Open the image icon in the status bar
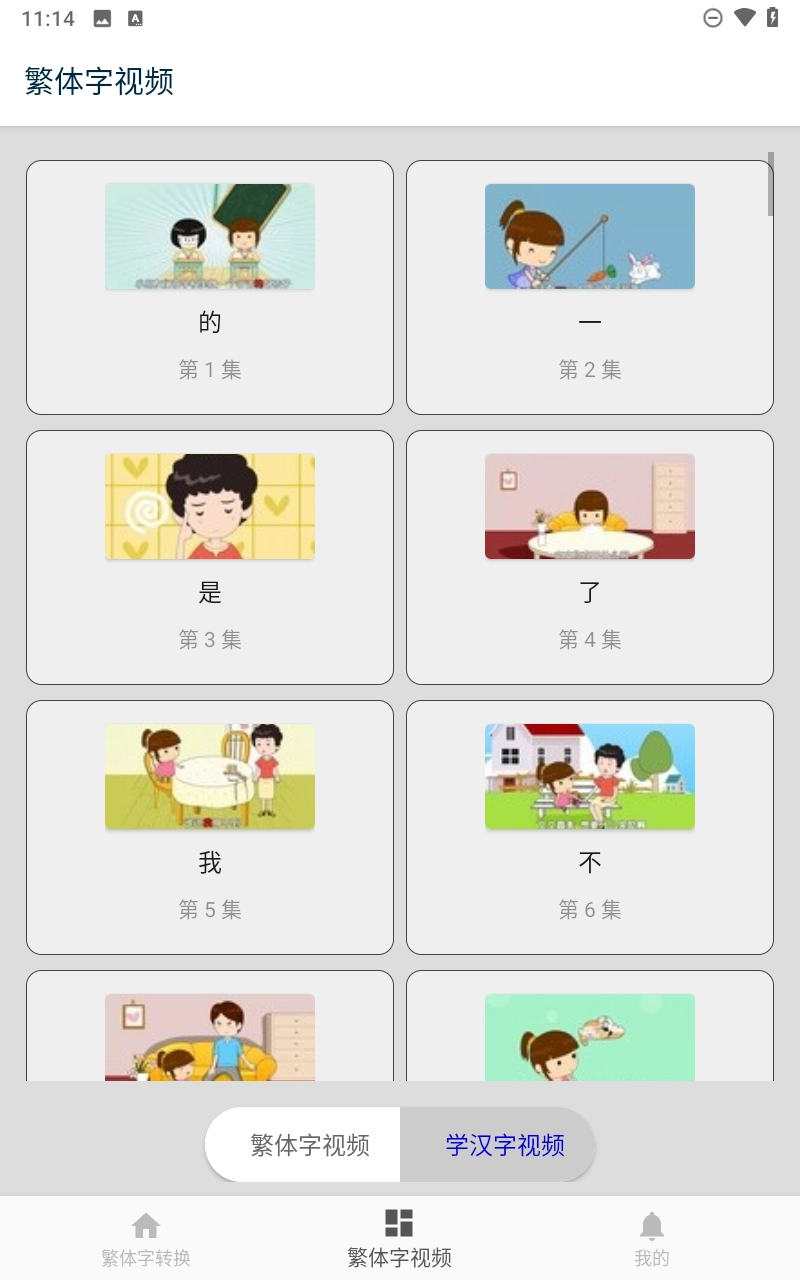The width and height of the screenshot is (800, 1280). coord(100,17)
